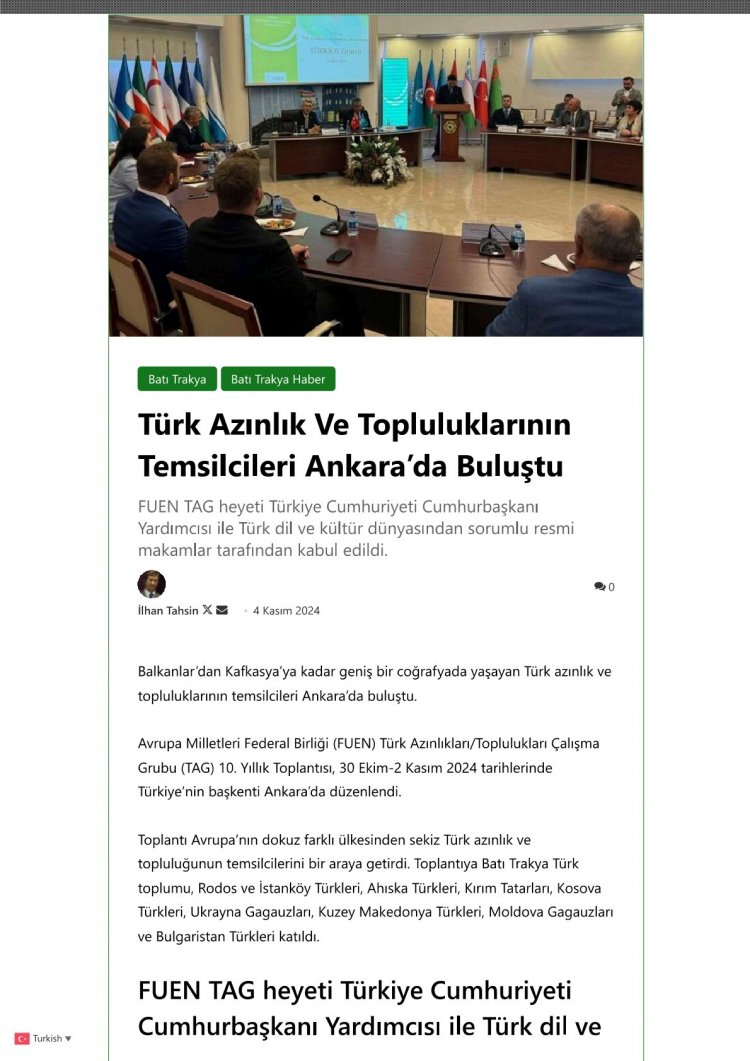The height and width of the screenshot is (1061, 750).
Task: Open the Batı Trakya Haber category
Action: [x=278, y=379]
